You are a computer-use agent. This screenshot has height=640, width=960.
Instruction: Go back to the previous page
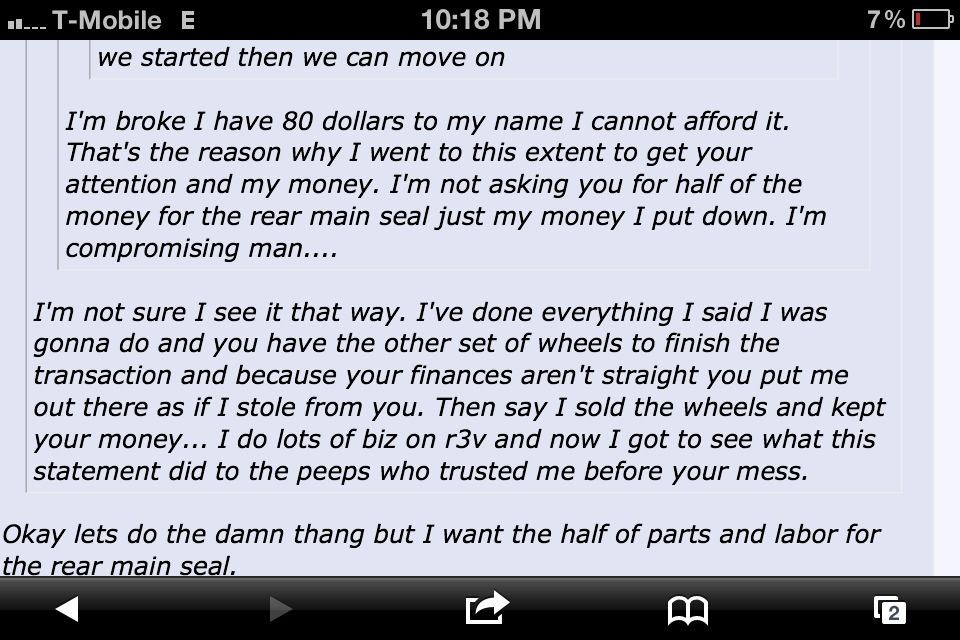(67, 608)
